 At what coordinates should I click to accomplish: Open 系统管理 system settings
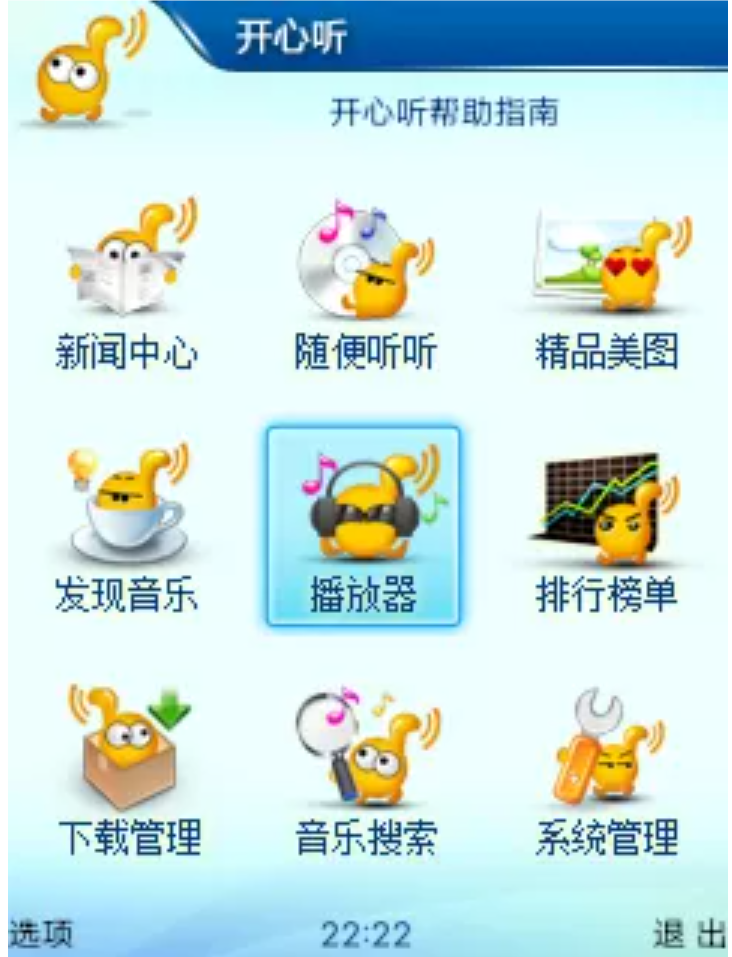point(607,772)
